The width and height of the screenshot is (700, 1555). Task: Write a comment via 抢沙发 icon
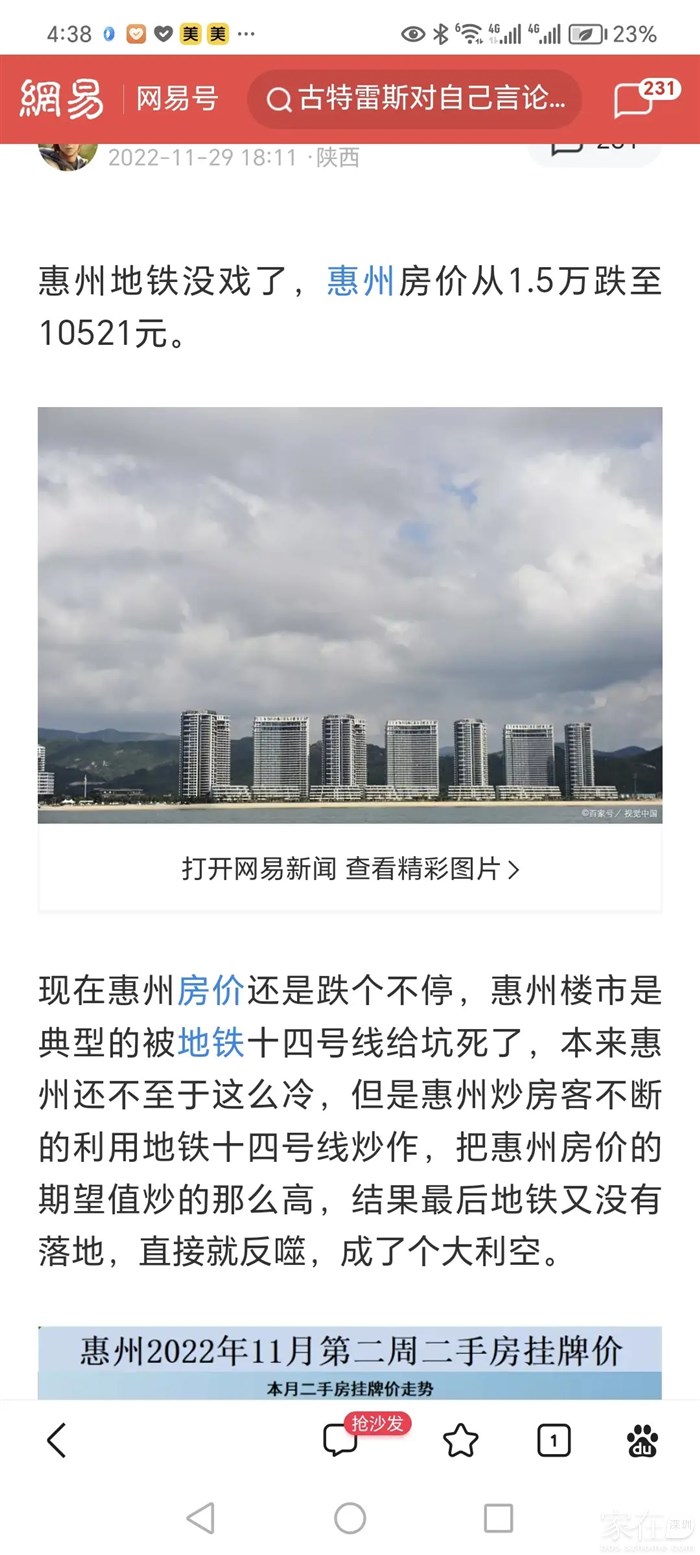(341, 1440)
